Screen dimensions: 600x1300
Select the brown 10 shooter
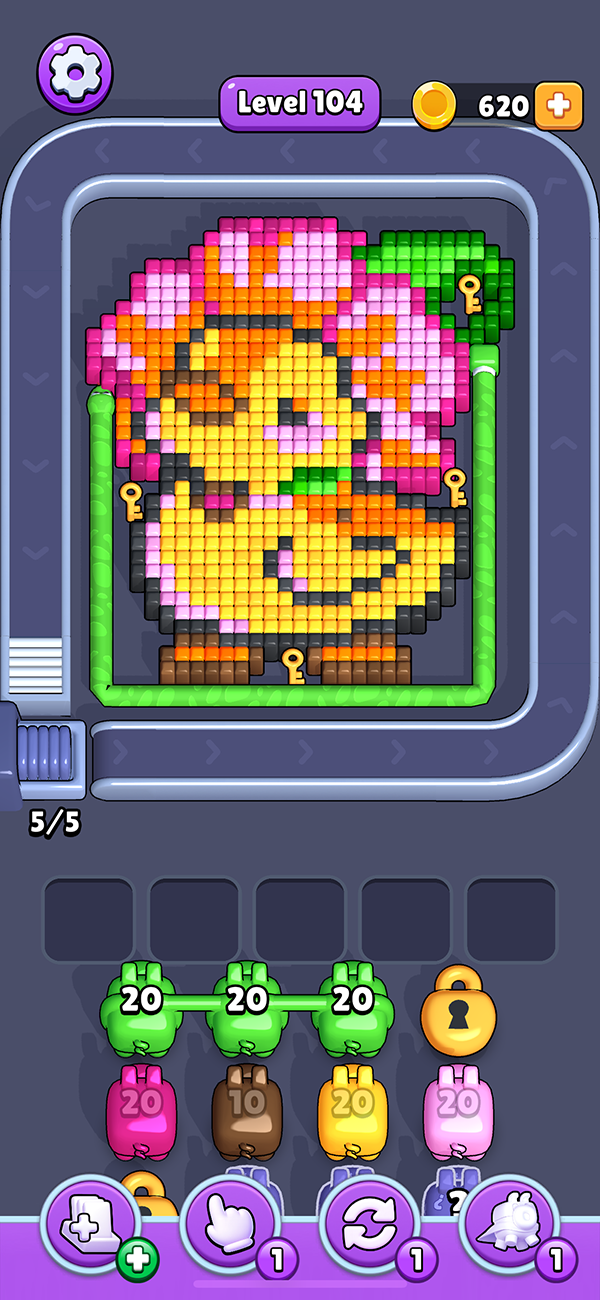[248, 1109]
